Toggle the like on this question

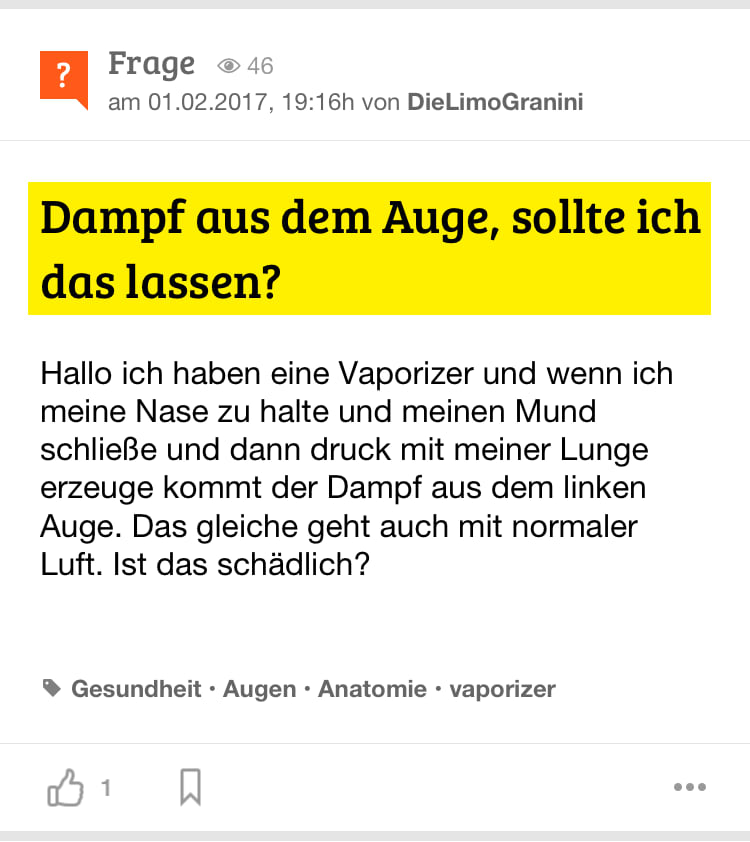pyautogui.click(x=66, y=787)
